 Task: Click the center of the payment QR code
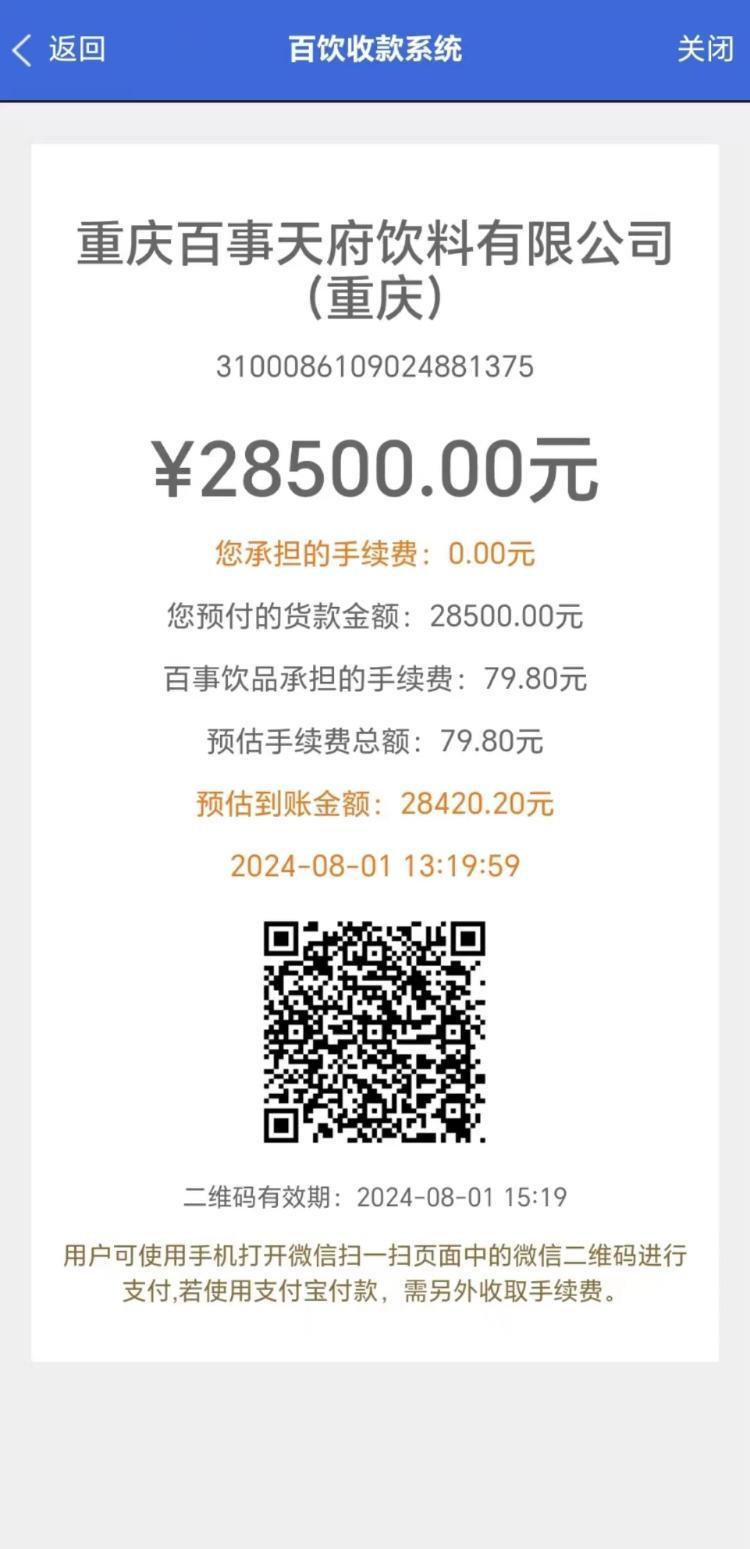tap(375, 1030)
